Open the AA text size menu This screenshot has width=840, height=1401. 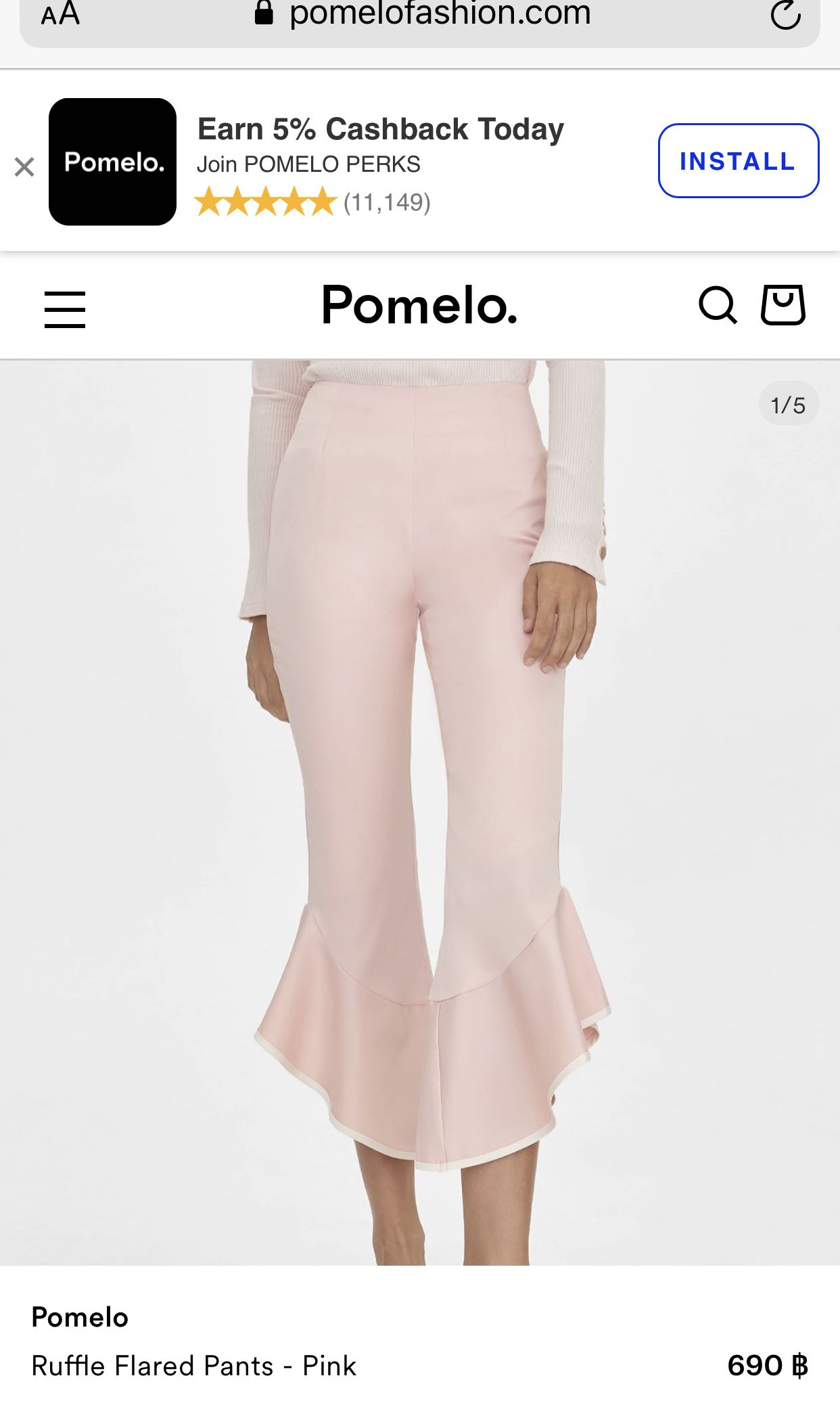click(x=60, y=14)
